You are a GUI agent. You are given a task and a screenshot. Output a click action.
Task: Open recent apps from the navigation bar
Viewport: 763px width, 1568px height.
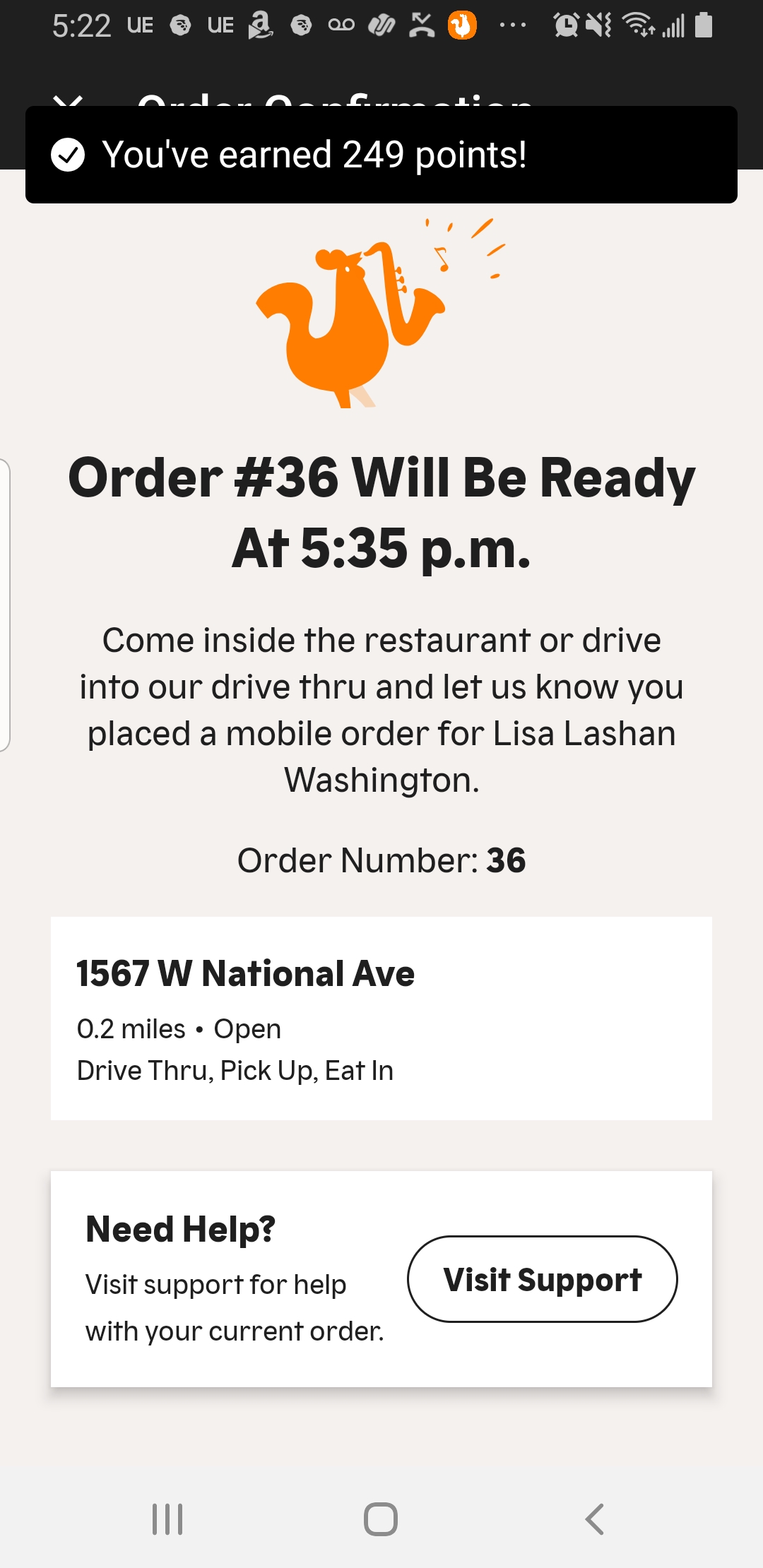pyautogui.click(x=168, y=1519)
